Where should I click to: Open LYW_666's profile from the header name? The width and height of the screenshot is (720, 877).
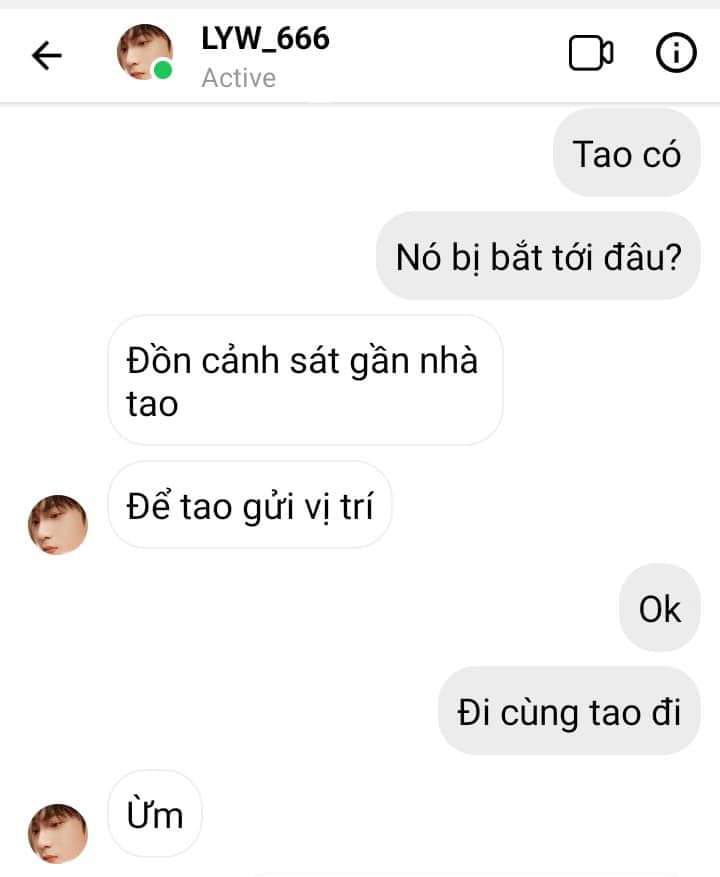265,40
